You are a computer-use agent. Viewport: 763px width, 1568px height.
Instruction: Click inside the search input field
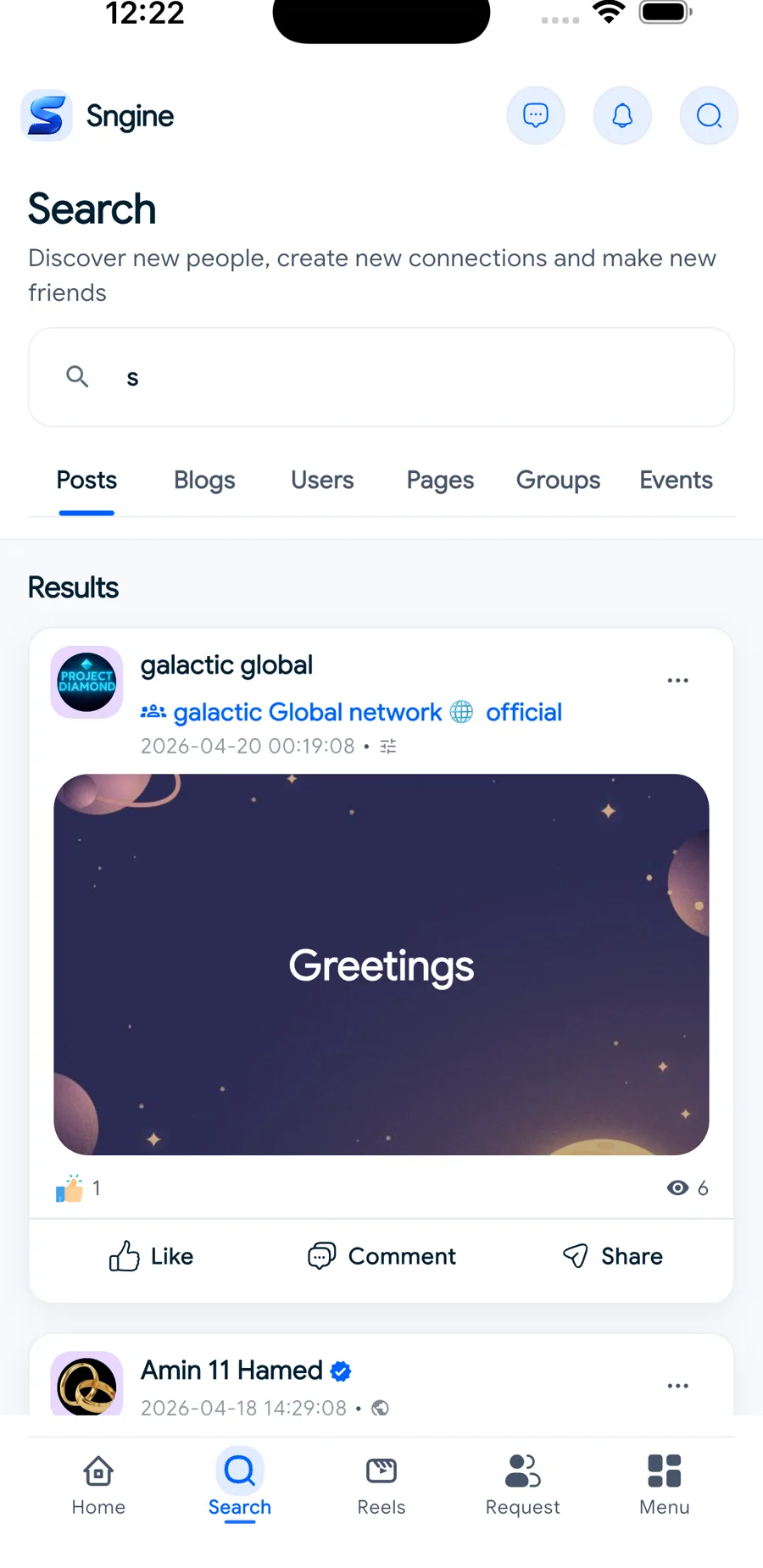click(381, 377)
